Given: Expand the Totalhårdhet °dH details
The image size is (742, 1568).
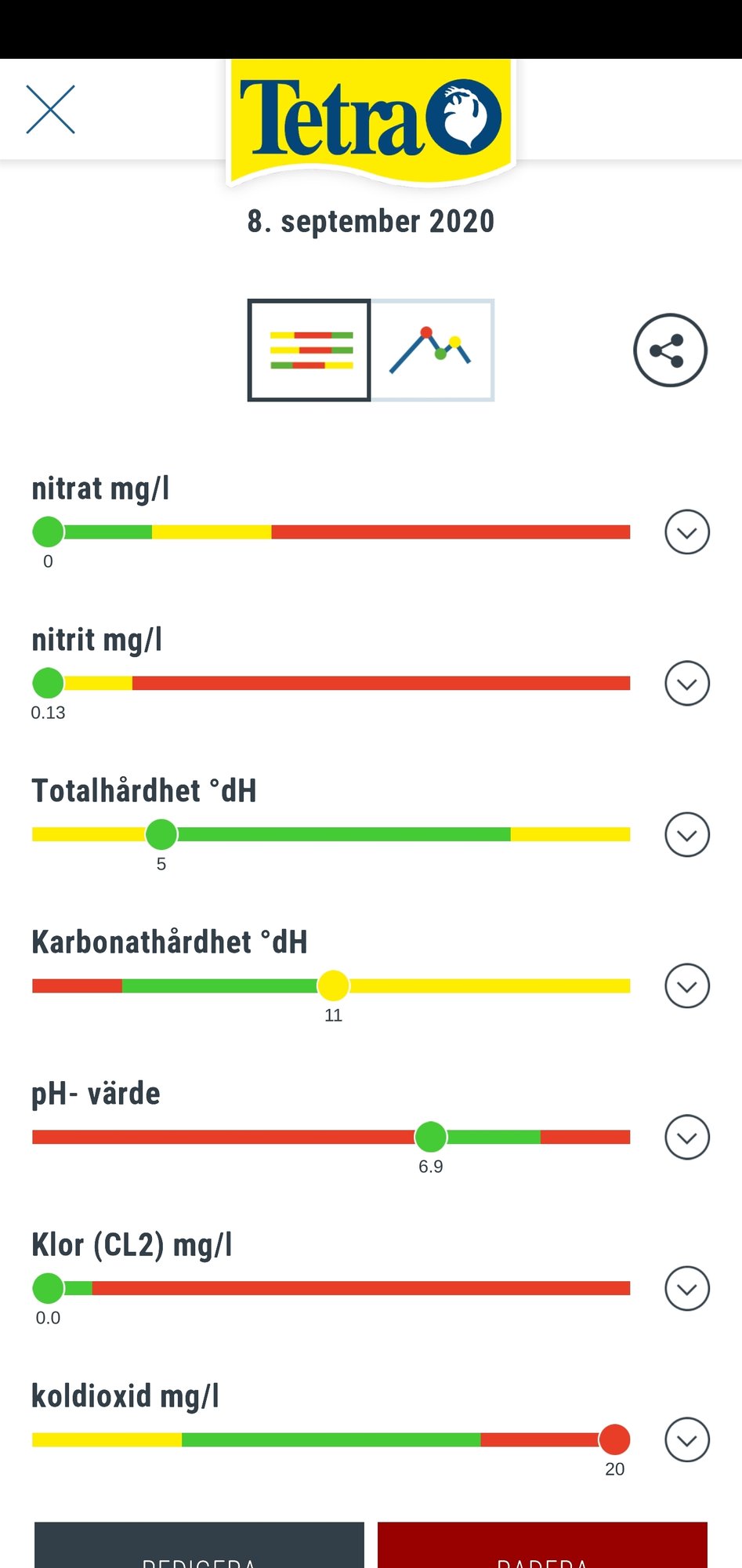Looking at the screenshot, I should [687, 834].
